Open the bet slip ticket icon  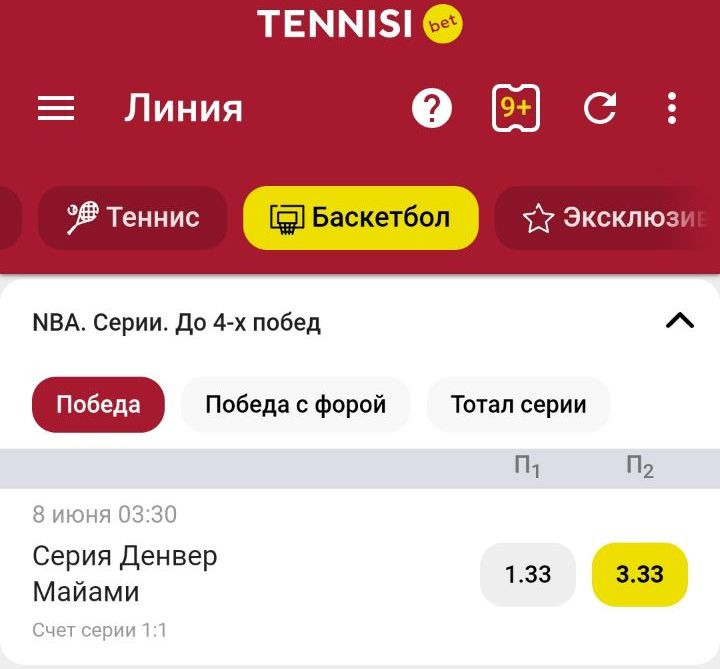[516, 108]
